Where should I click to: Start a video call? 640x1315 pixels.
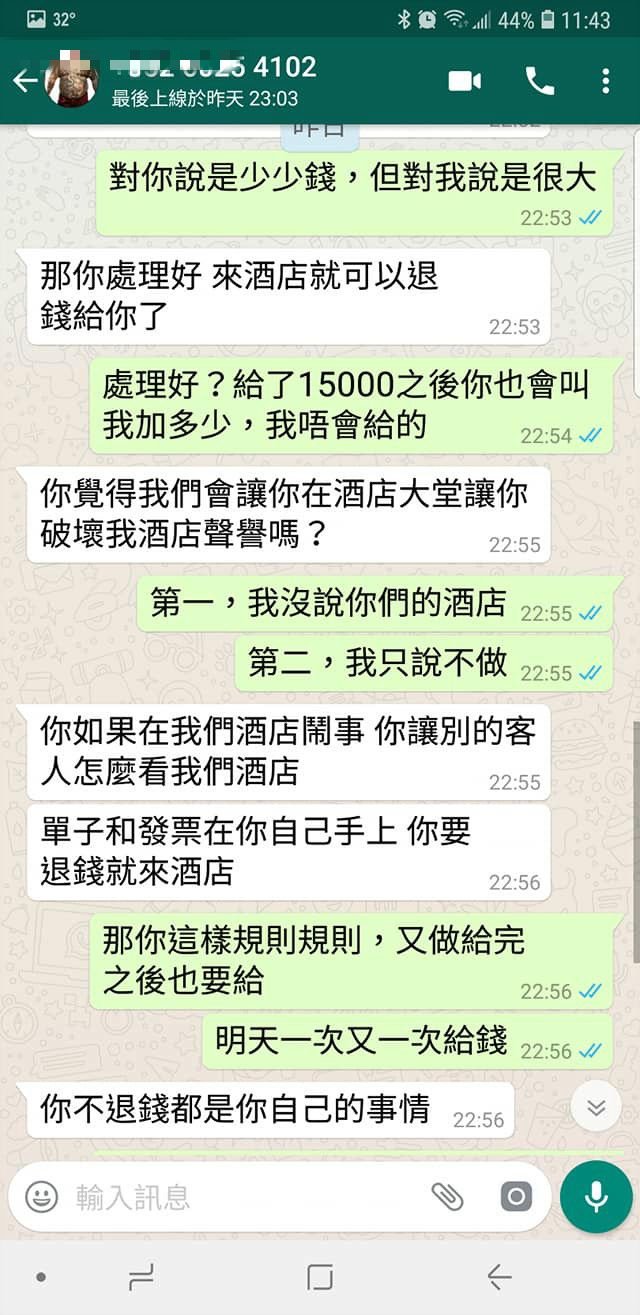(465, 82)
